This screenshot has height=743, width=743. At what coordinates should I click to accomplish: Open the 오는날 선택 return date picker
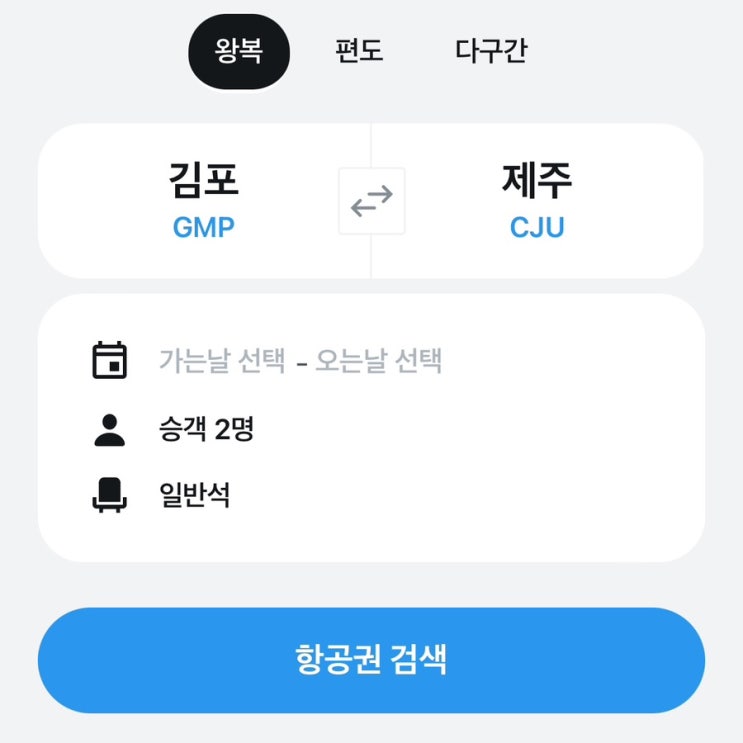(379, 360)
